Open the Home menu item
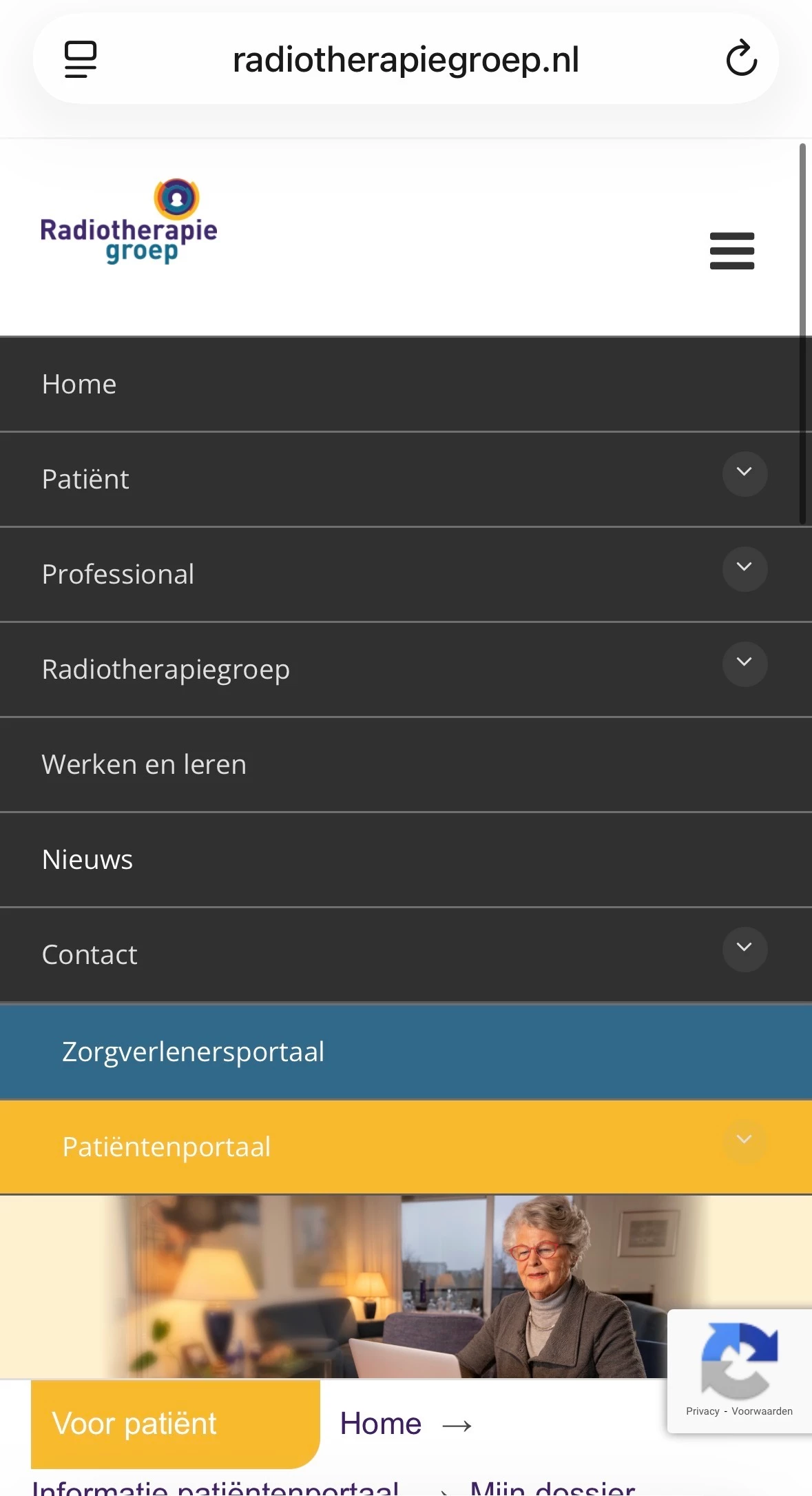Viewport: 812px width, 1496px height. pos(79,385)
